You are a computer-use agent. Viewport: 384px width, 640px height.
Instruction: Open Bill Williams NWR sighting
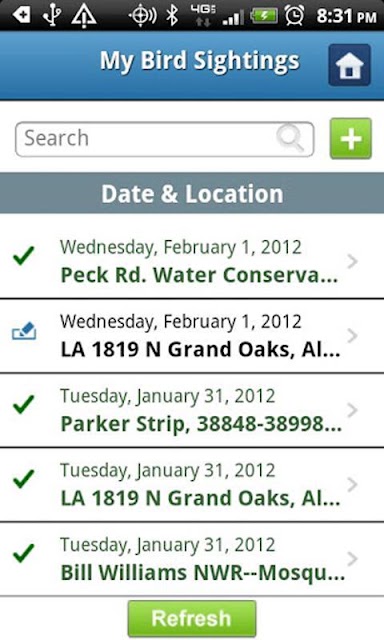(192, 559)
